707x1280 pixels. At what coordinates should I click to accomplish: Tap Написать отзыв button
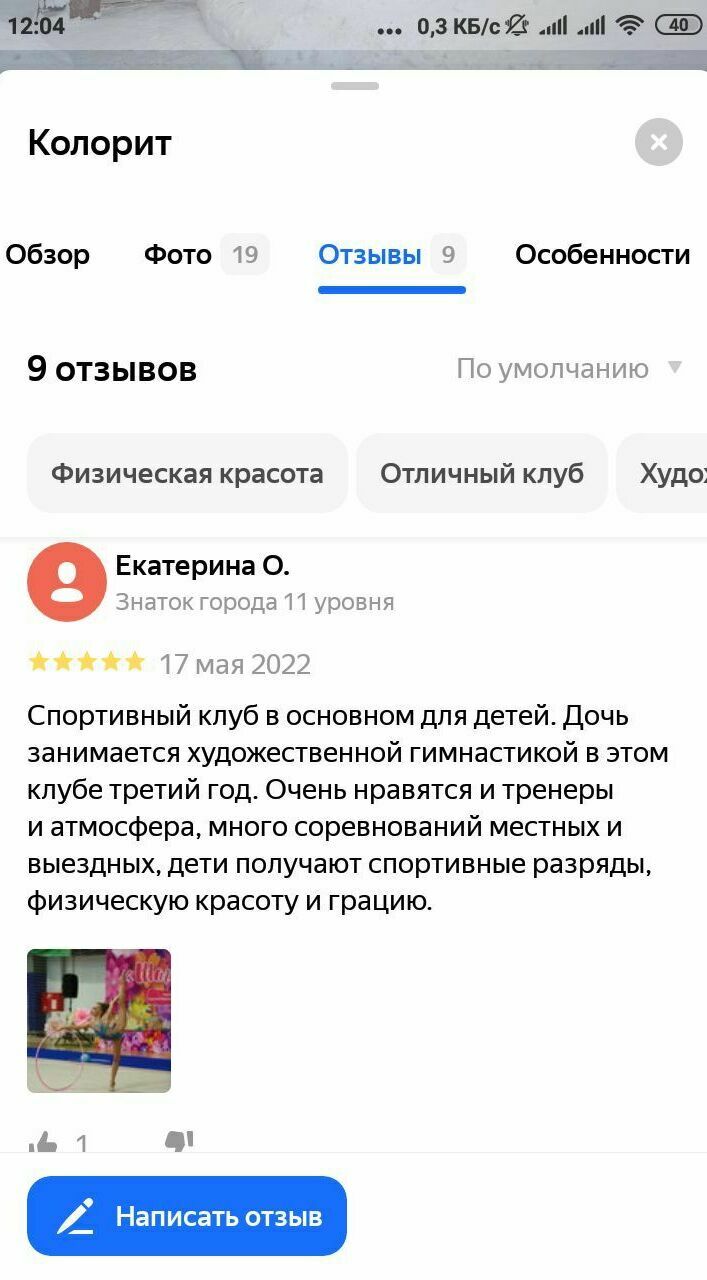point(187,1216)
